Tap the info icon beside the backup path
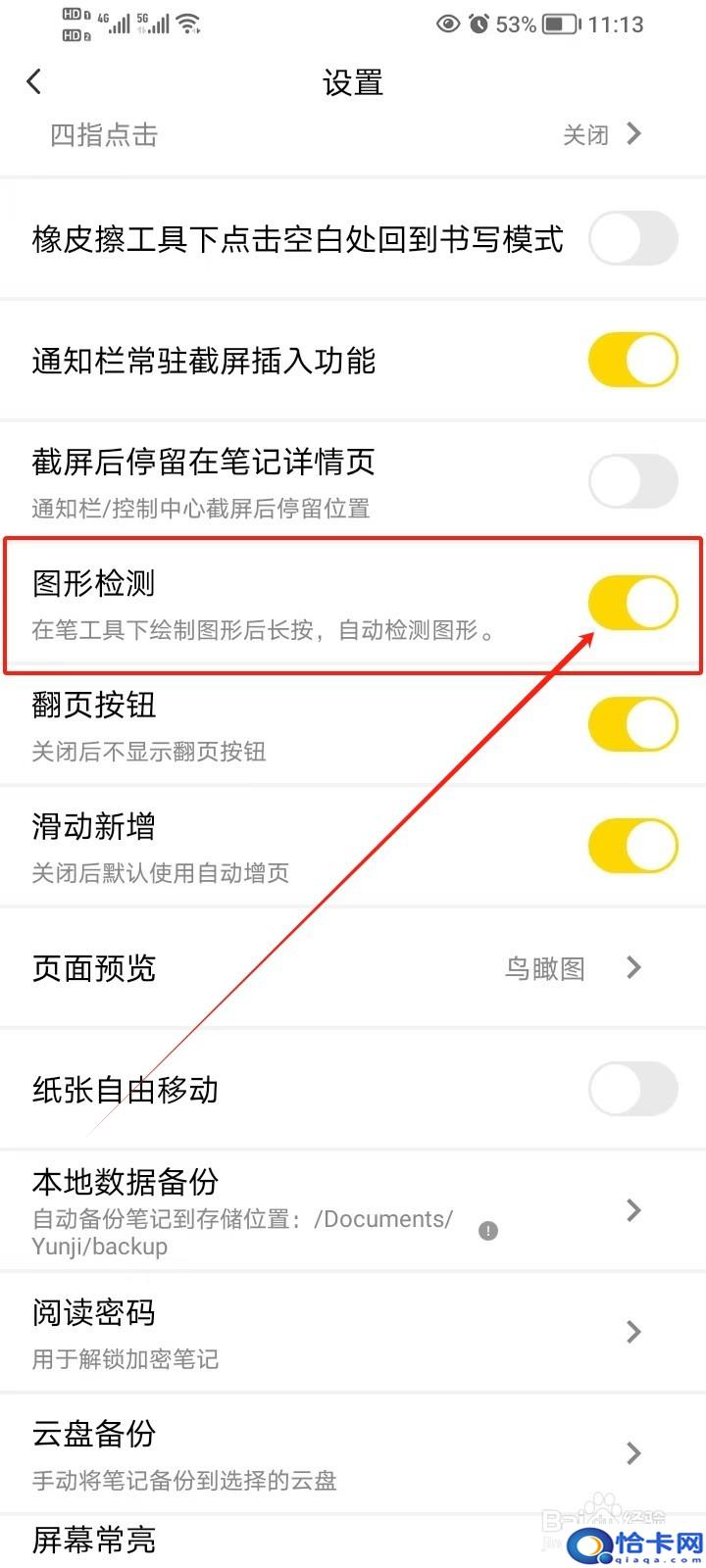Image resolution: width=706 pixels, height=1568 pixels. [x=488, y=1231]
